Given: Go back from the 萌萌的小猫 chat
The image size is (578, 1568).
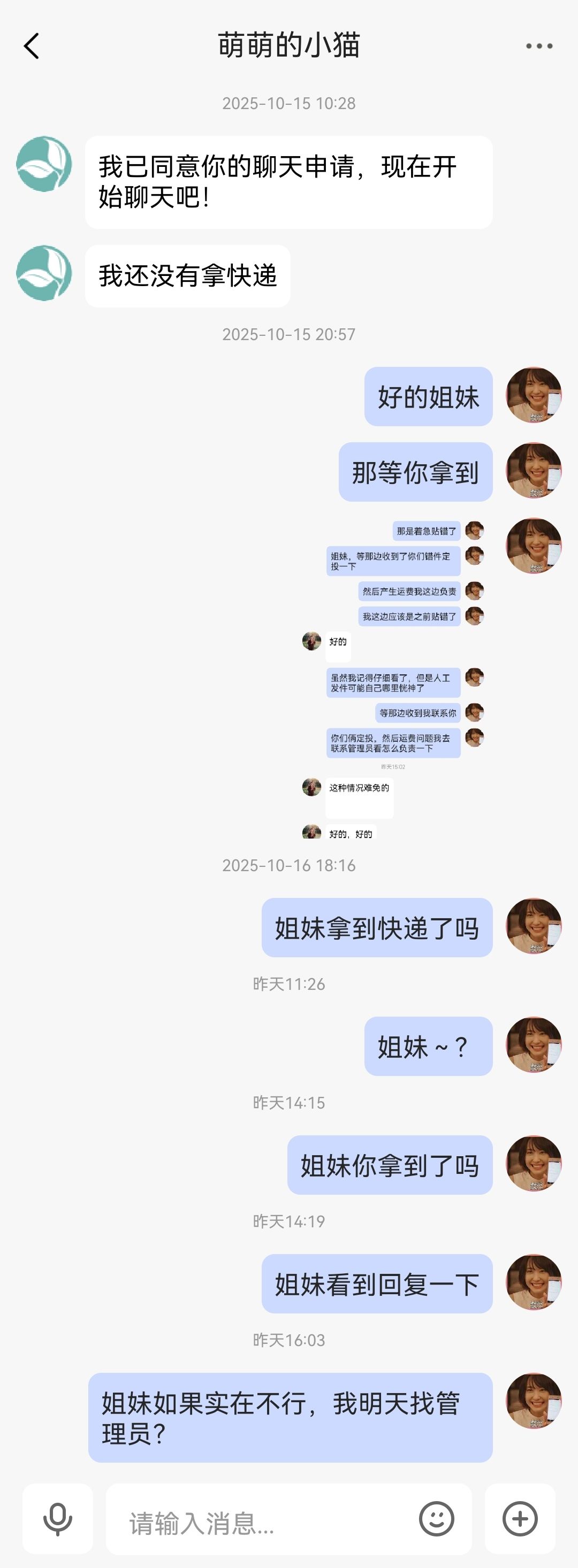Looking at the screenshot, I should pyautogui.click(x=32, y=47).
